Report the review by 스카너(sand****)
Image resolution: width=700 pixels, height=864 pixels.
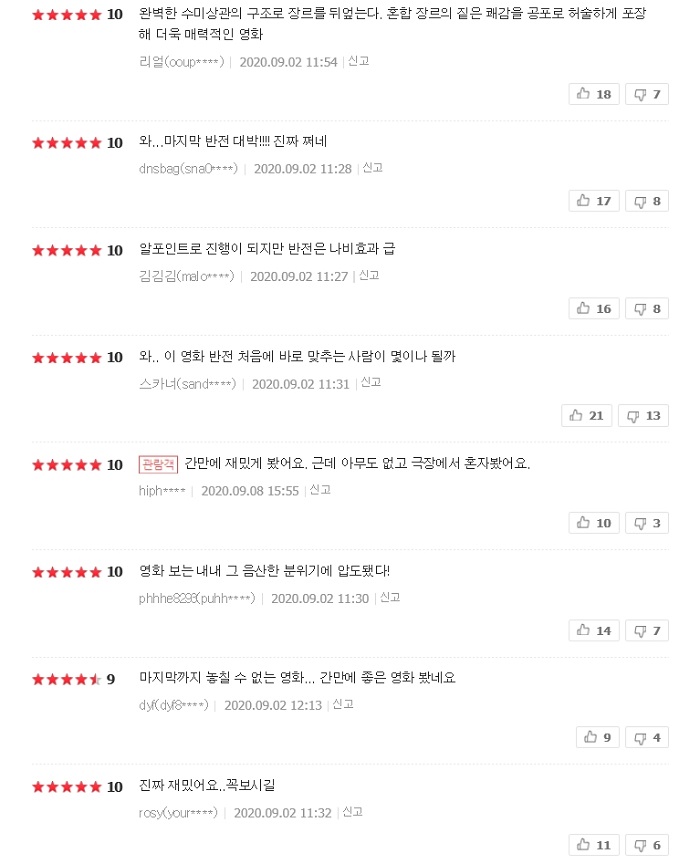tap(371, 382)
